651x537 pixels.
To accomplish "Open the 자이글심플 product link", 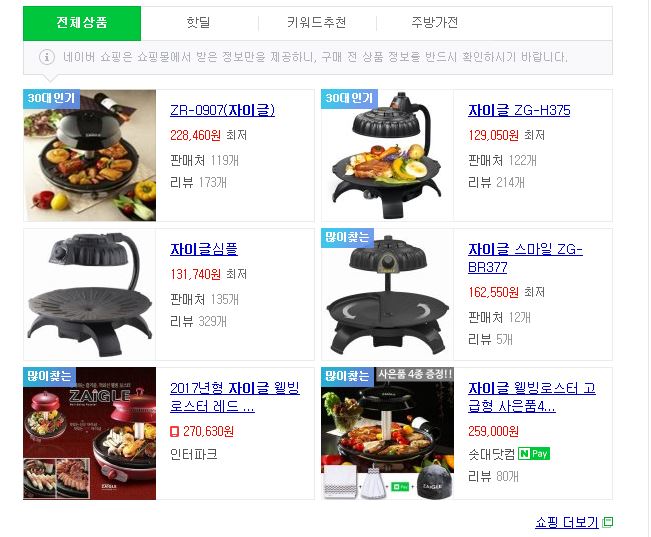I will point(204,249).
